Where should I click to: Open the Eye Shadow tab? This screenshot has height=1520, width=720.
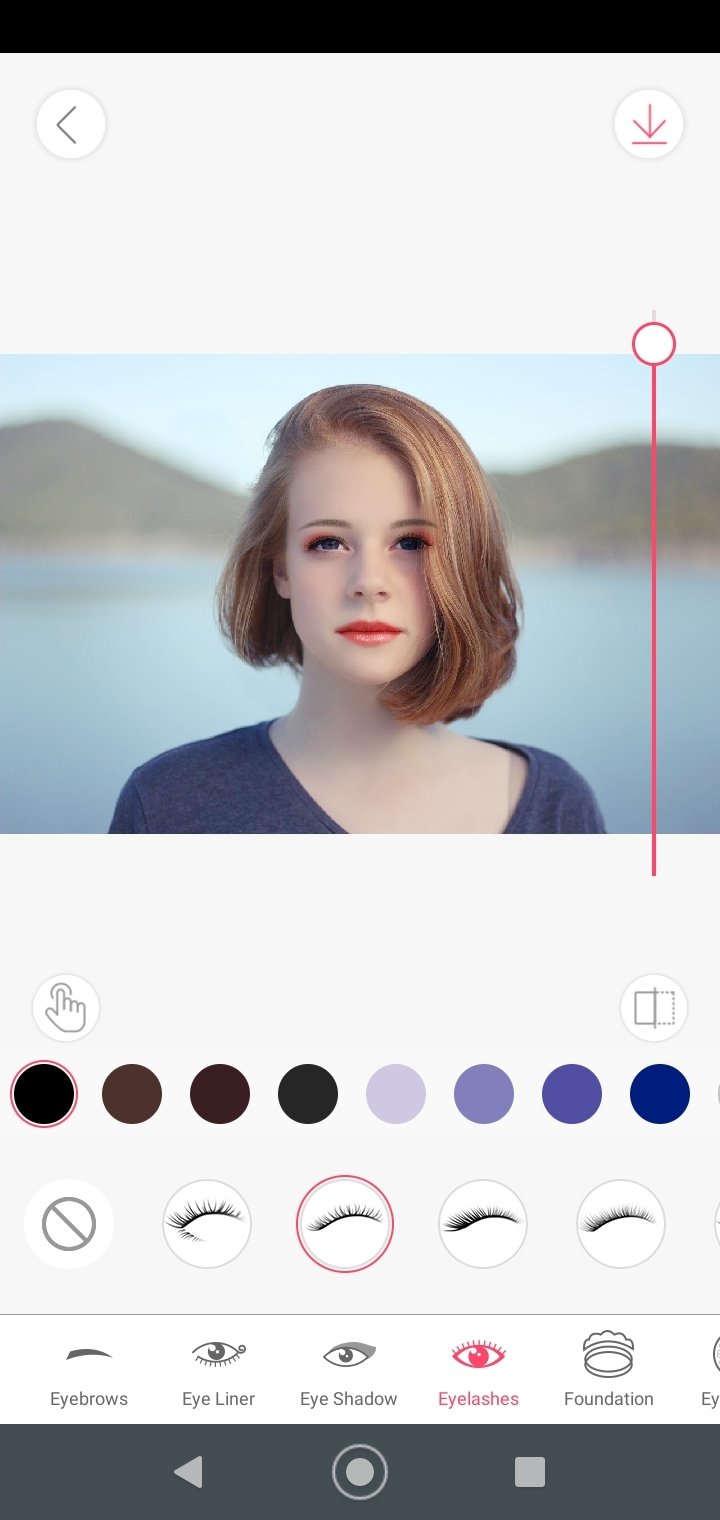coord(349,1371)
